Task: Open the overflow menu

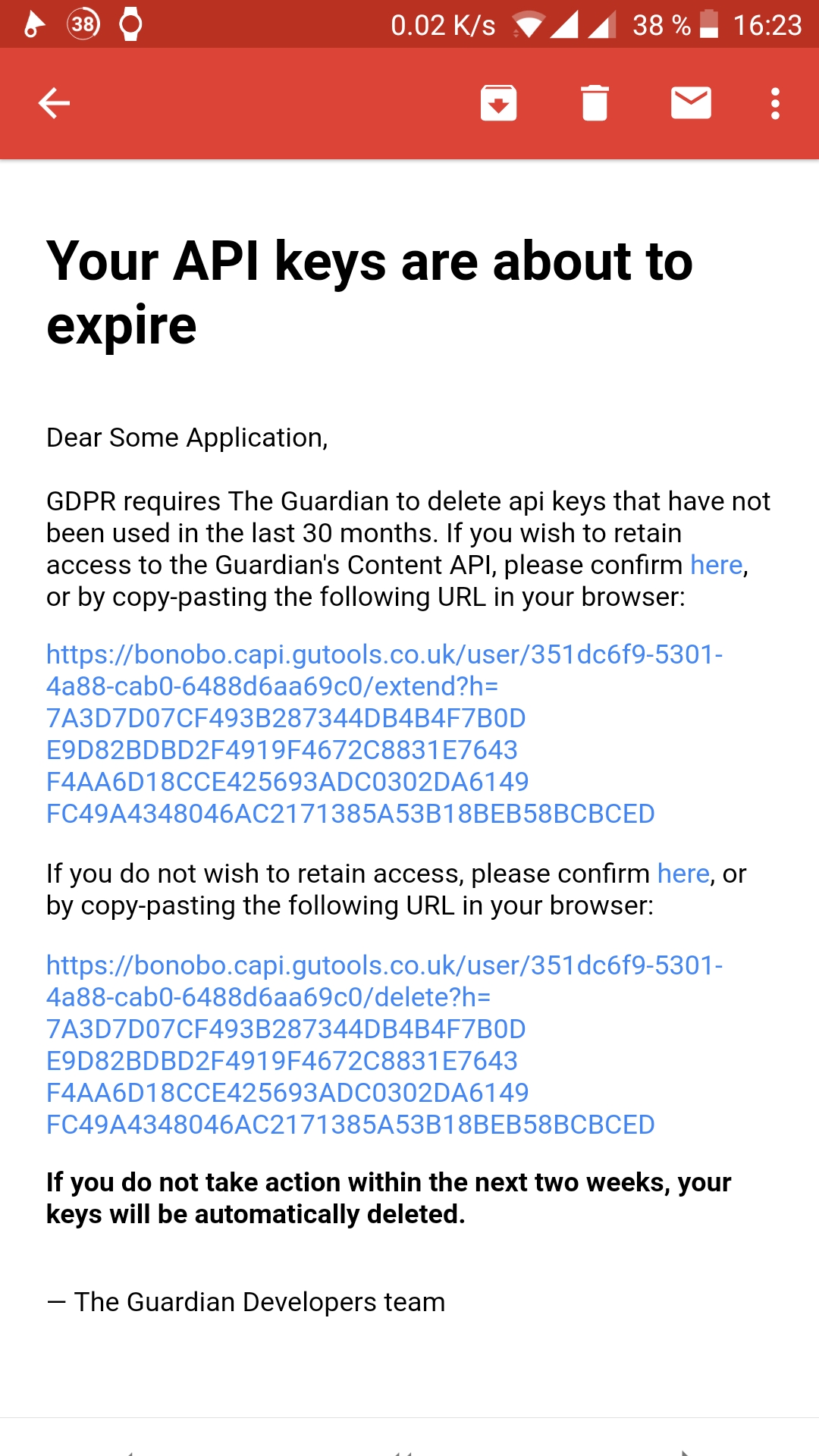Action: pyautogui.click(x=775, y=103)
